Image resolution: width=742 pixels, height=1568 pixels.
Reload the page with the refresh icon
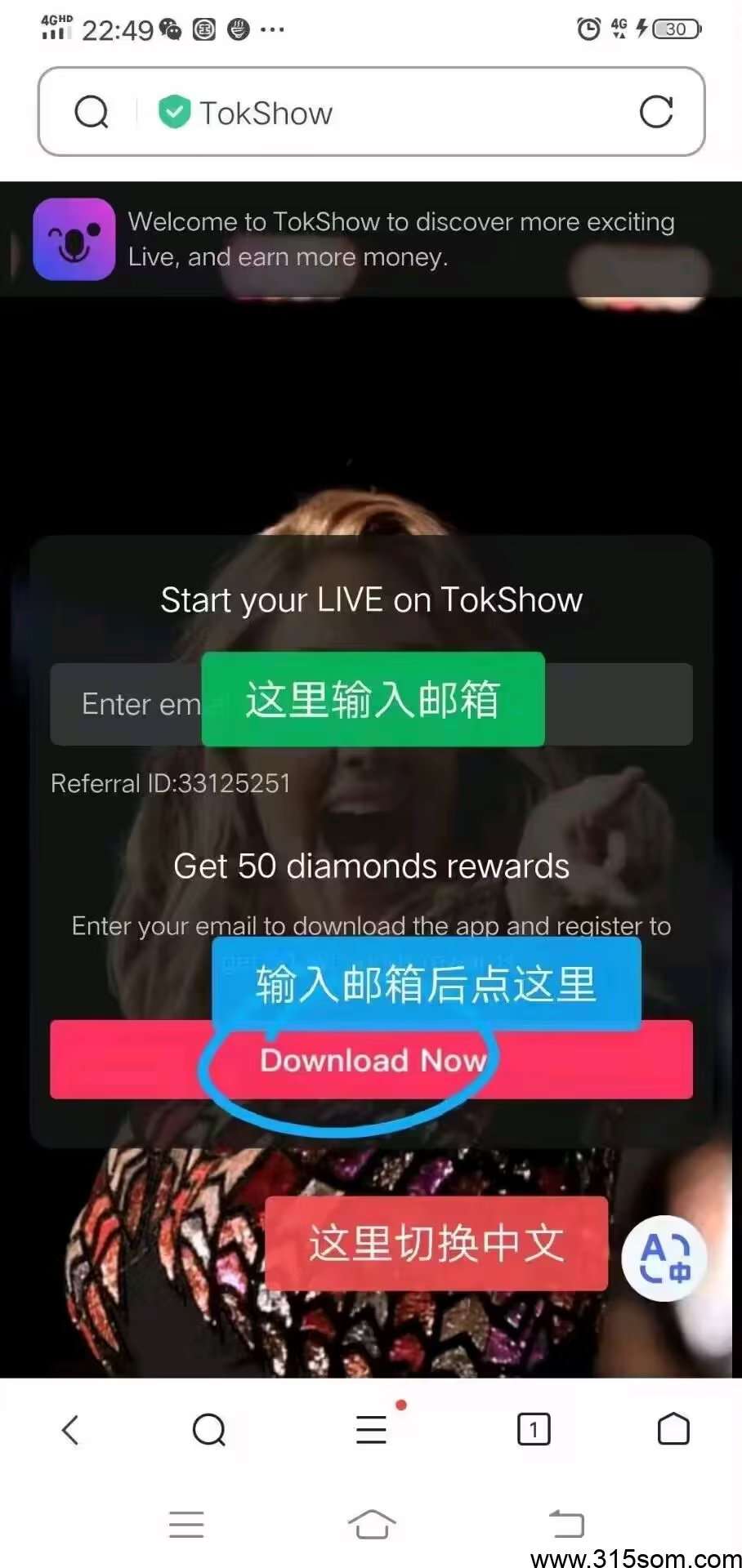point(656,112)
